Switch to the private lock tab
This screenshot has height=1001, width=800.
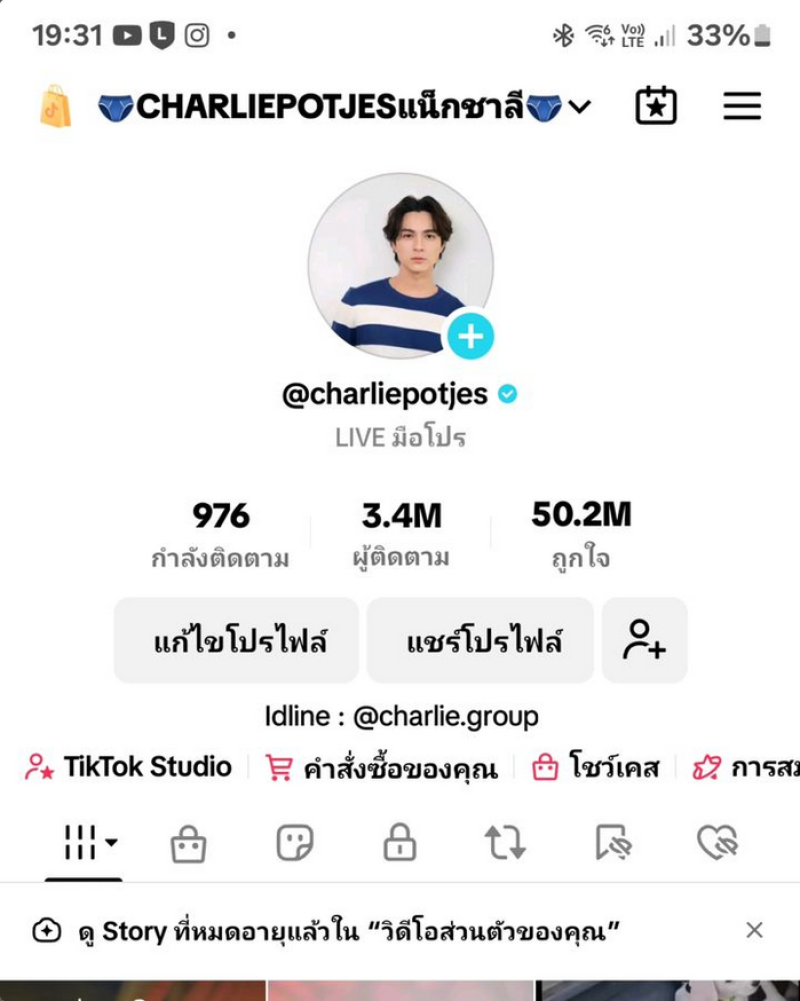tap(400, 843)
